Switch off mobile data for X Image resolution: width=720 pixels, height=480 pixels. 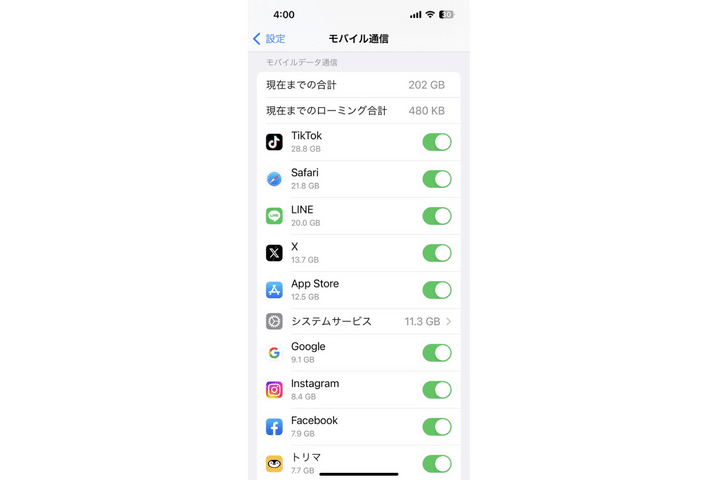click(x=436, y=253)
